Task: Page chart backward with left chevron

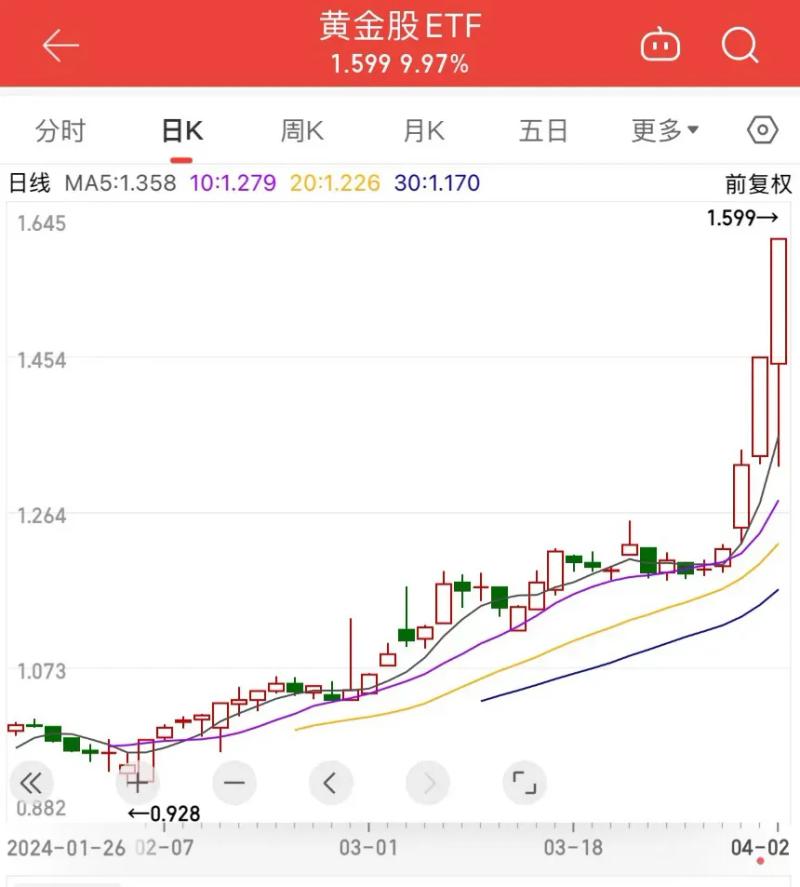Action: (x=331, y=784)
